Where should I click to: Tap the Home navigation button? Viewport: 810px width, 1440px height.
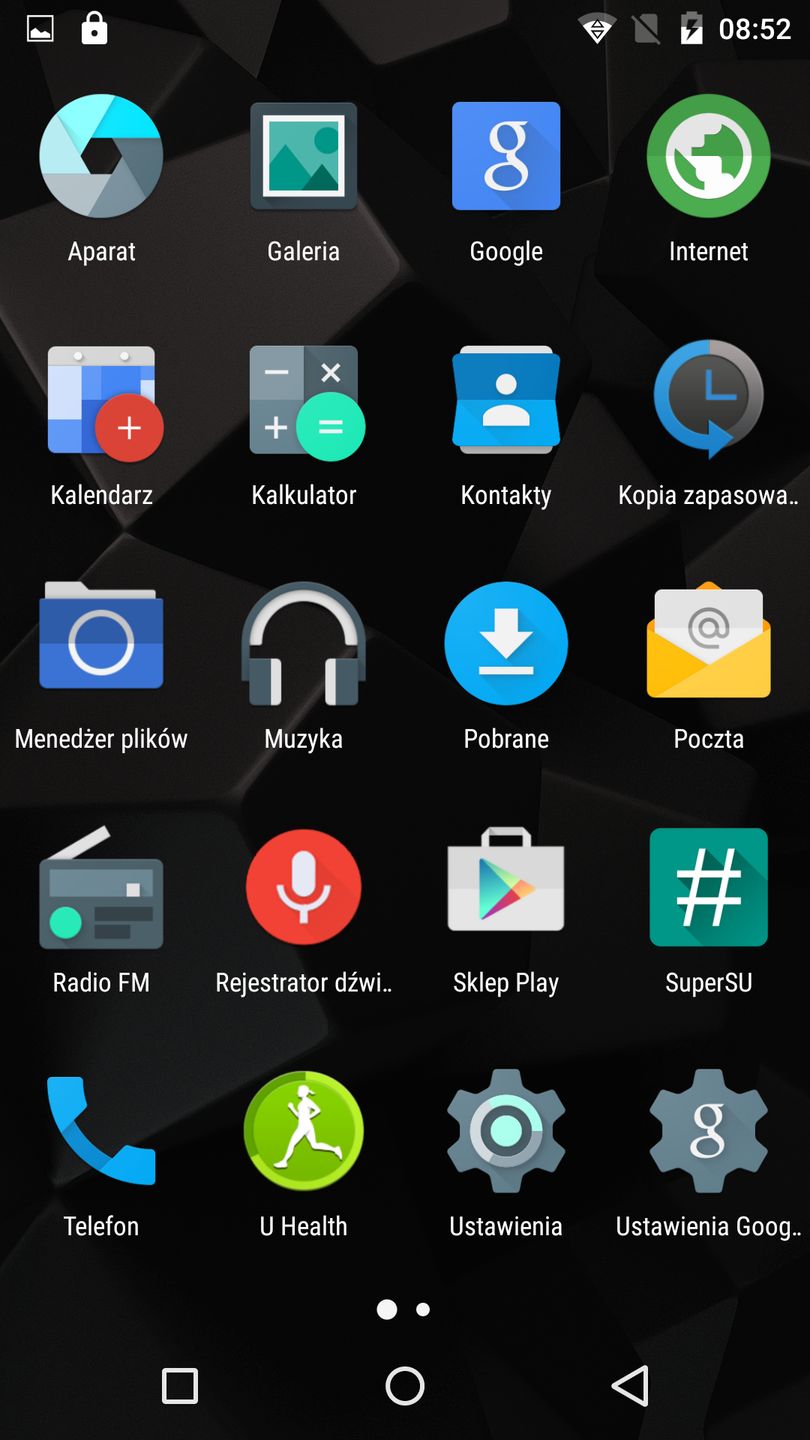pos(405,1386)
